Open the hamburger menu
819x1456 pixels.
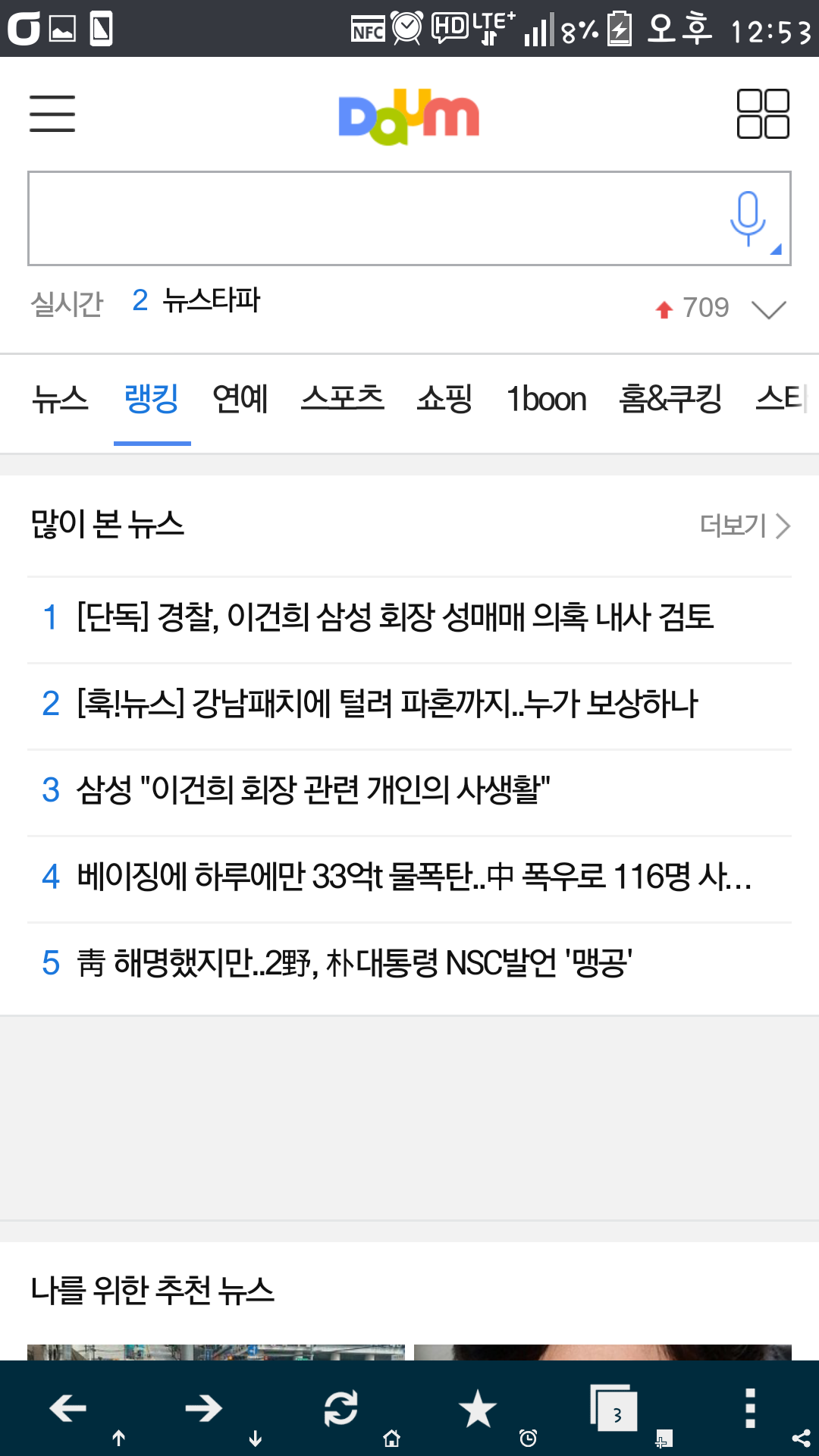(x=52, y=114)
